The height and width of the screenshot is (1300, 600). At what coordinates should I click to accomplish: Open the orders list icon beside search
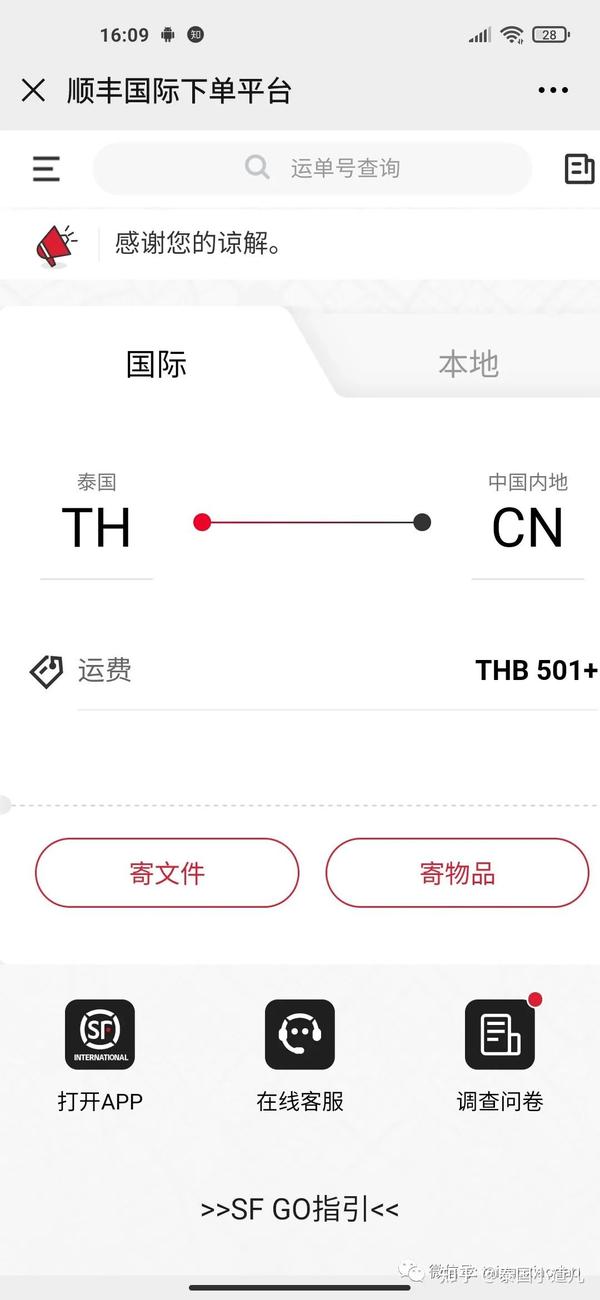click(579, 169)
